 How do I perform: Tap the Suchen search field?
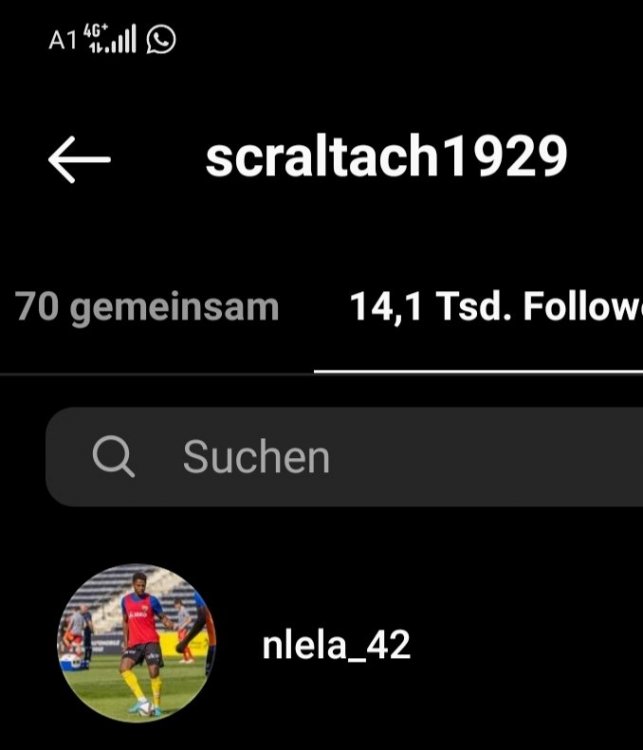pyautogui.click(x=340, y=457)
